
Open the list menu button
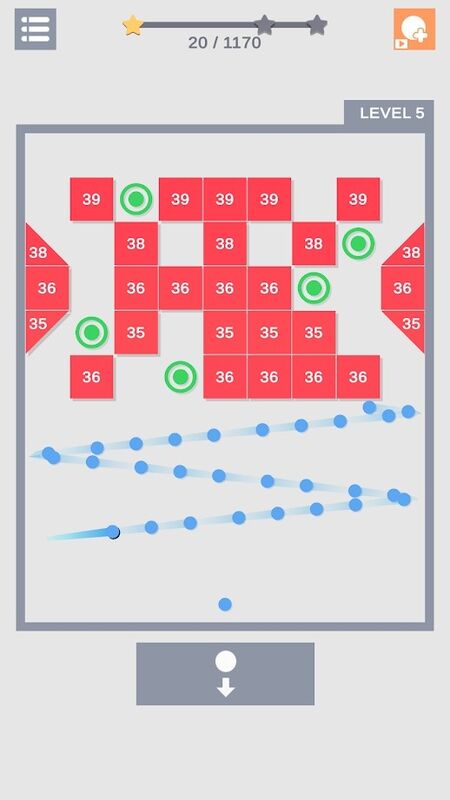click(35, 29)
